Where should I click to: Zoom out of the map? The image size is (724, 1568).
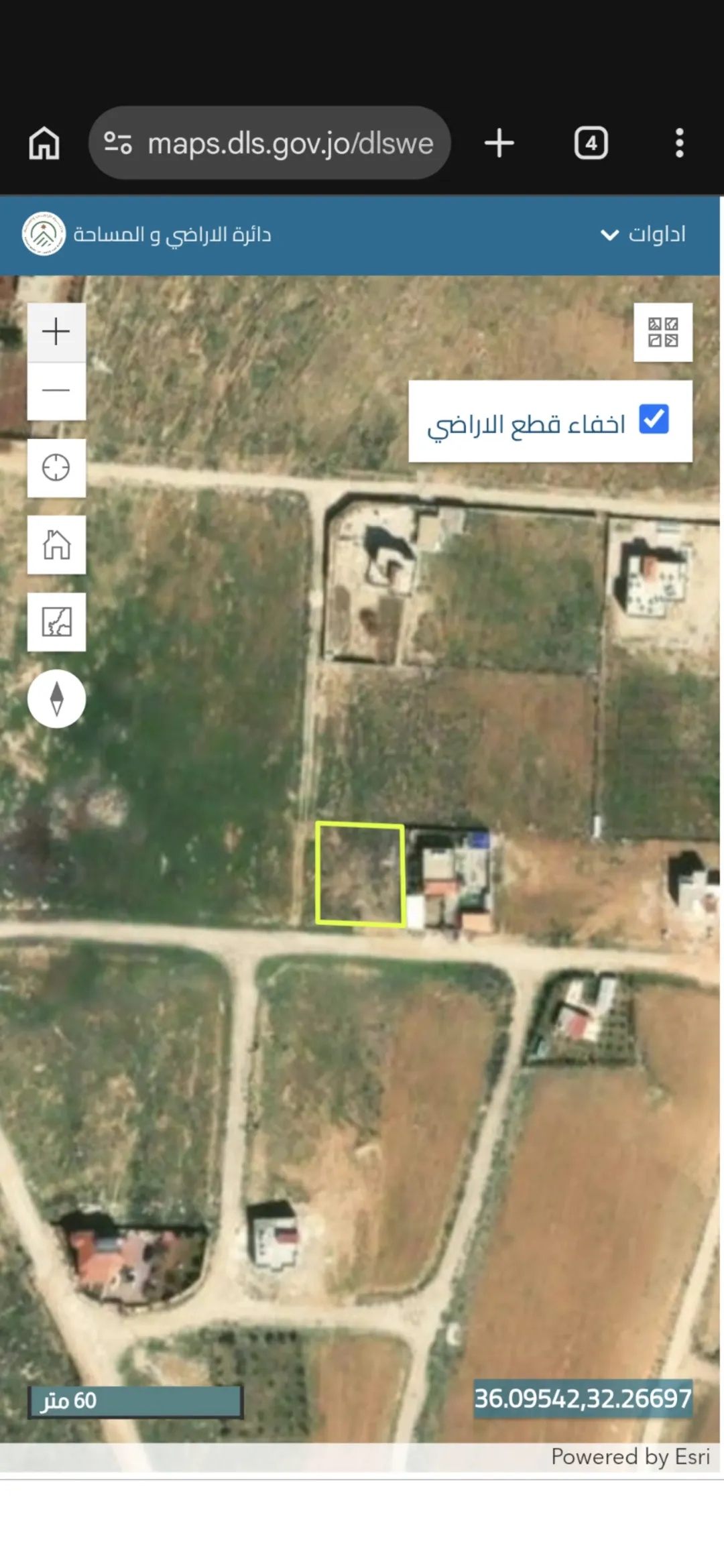56,391
